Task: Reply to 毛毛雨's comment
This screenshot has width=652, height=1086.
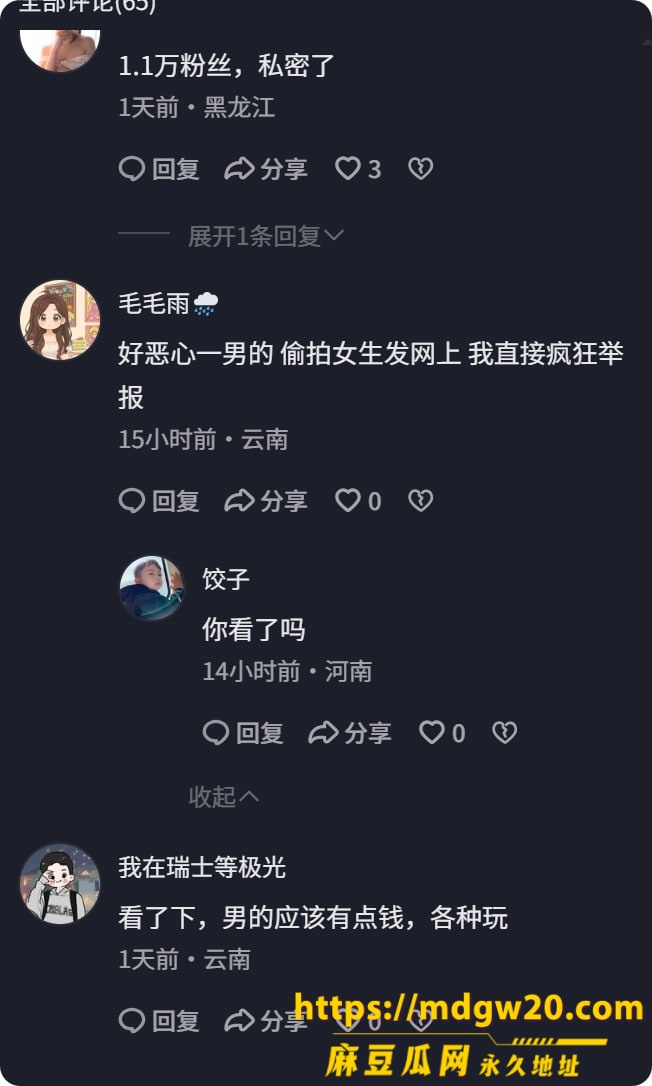Action: click(x=159, y=501)
